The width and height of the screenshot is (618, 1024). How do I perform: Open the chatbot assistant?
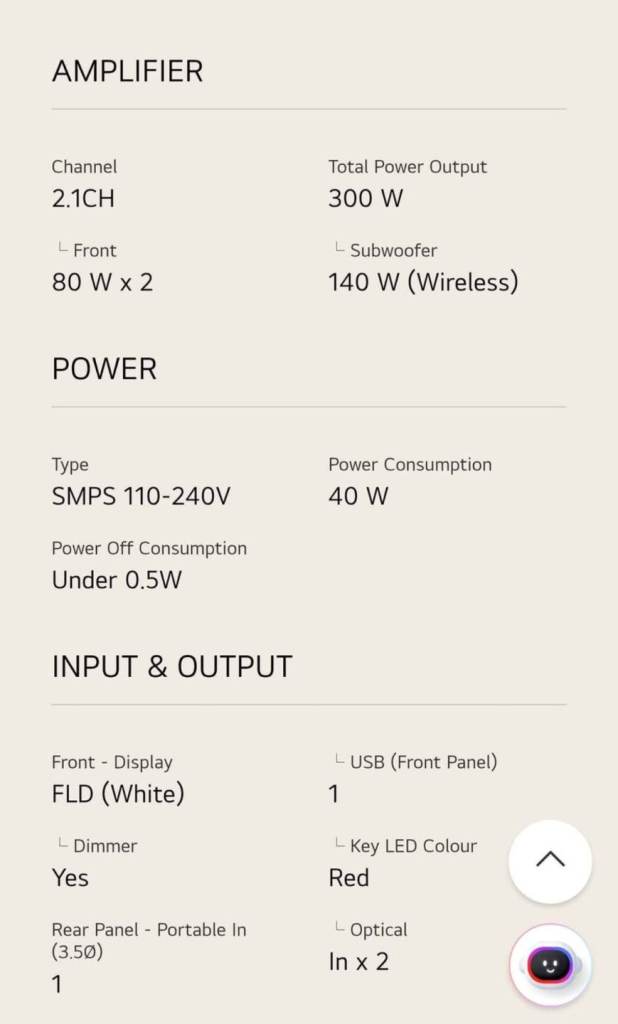[550, 965]
